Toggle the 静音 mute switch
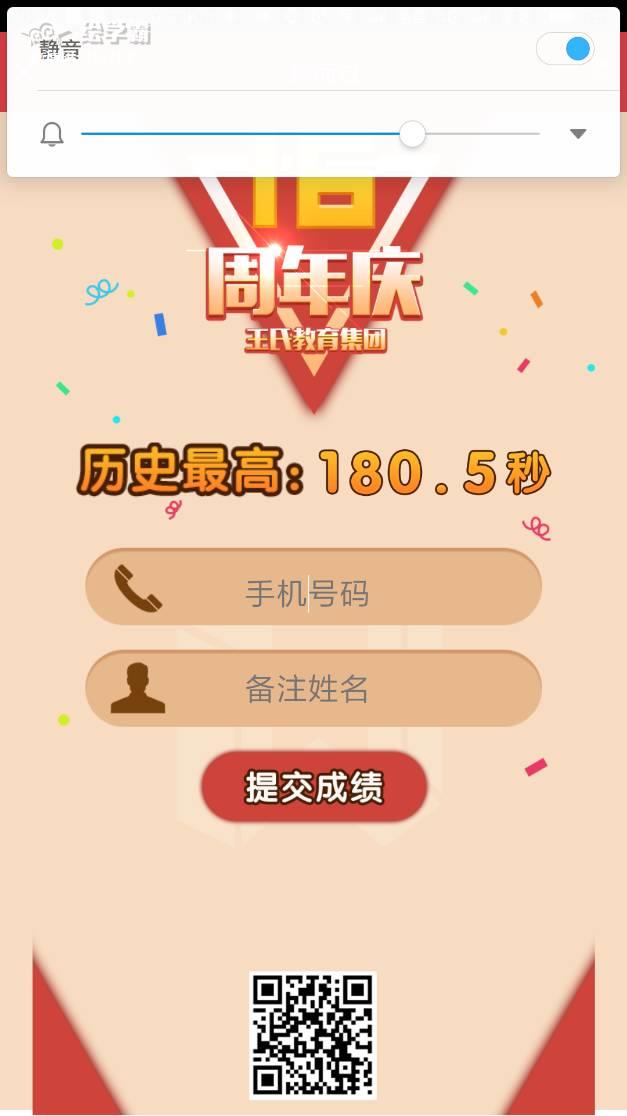This screenshot has height=1116, width=627. tap(565, 49)
